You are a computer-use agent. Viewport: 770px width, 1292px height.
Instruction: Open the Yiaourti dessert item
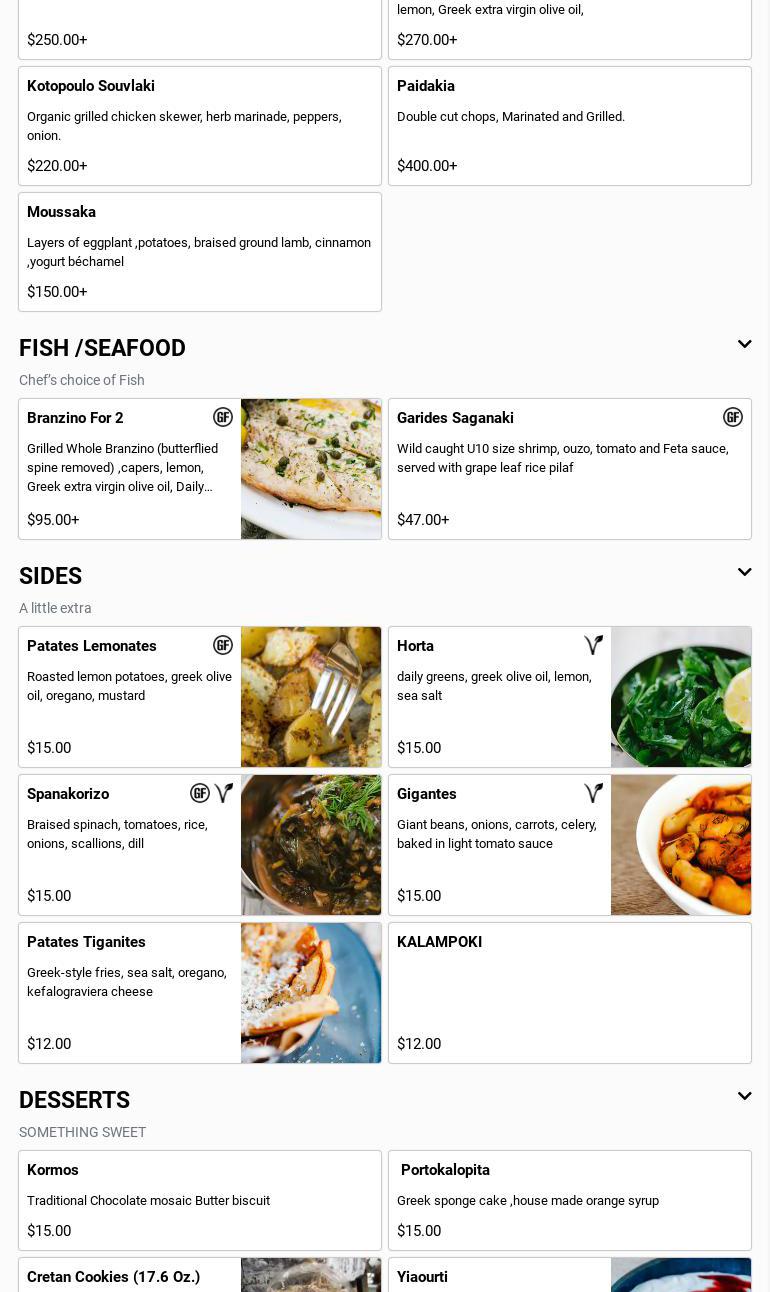coord(570,1275)
